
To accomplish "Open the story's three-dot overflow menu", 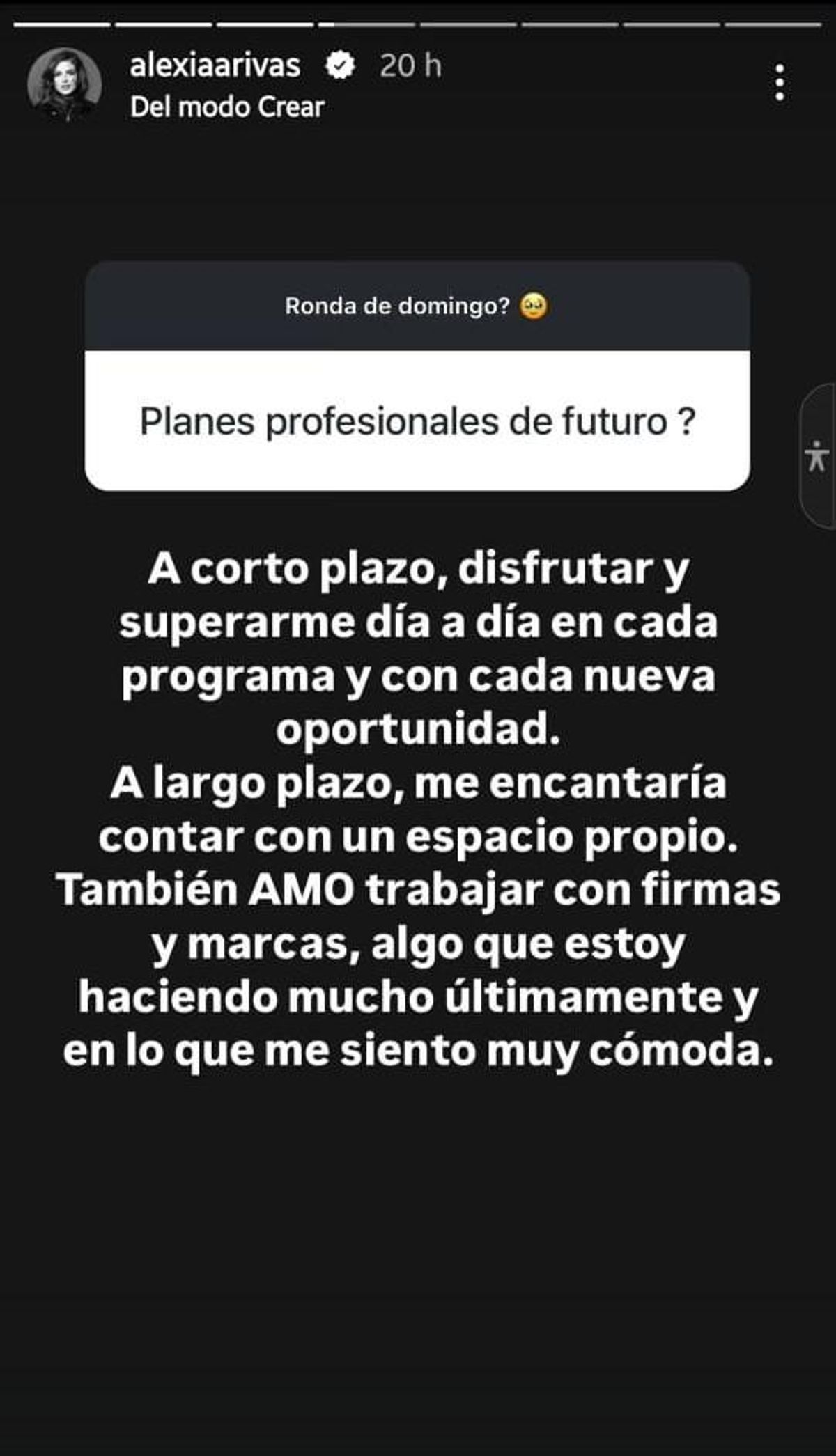I will point(780,83).
